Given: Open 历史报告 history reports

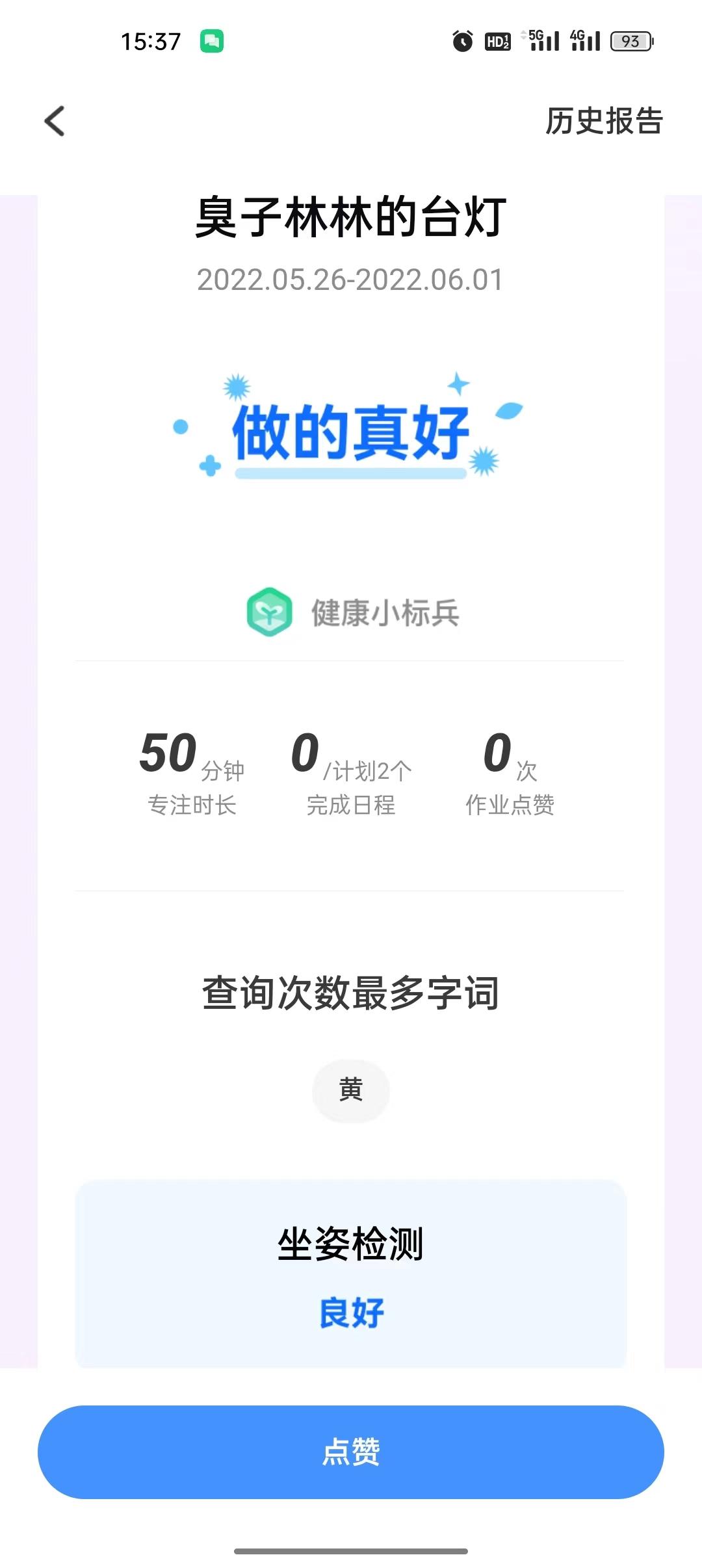Looking at the screenshot, I should [x=604, y=122].
